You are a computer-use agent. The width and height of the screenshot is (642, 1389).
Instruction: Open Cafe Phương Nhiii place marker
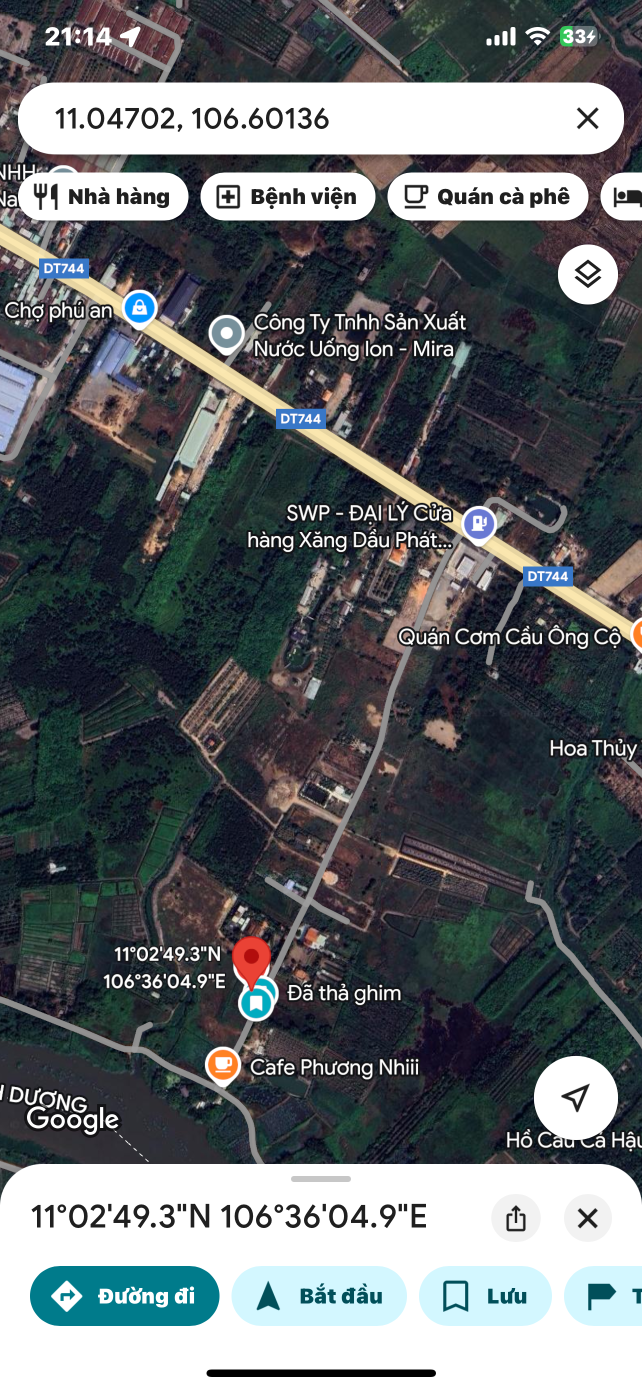pos(222,1065)
